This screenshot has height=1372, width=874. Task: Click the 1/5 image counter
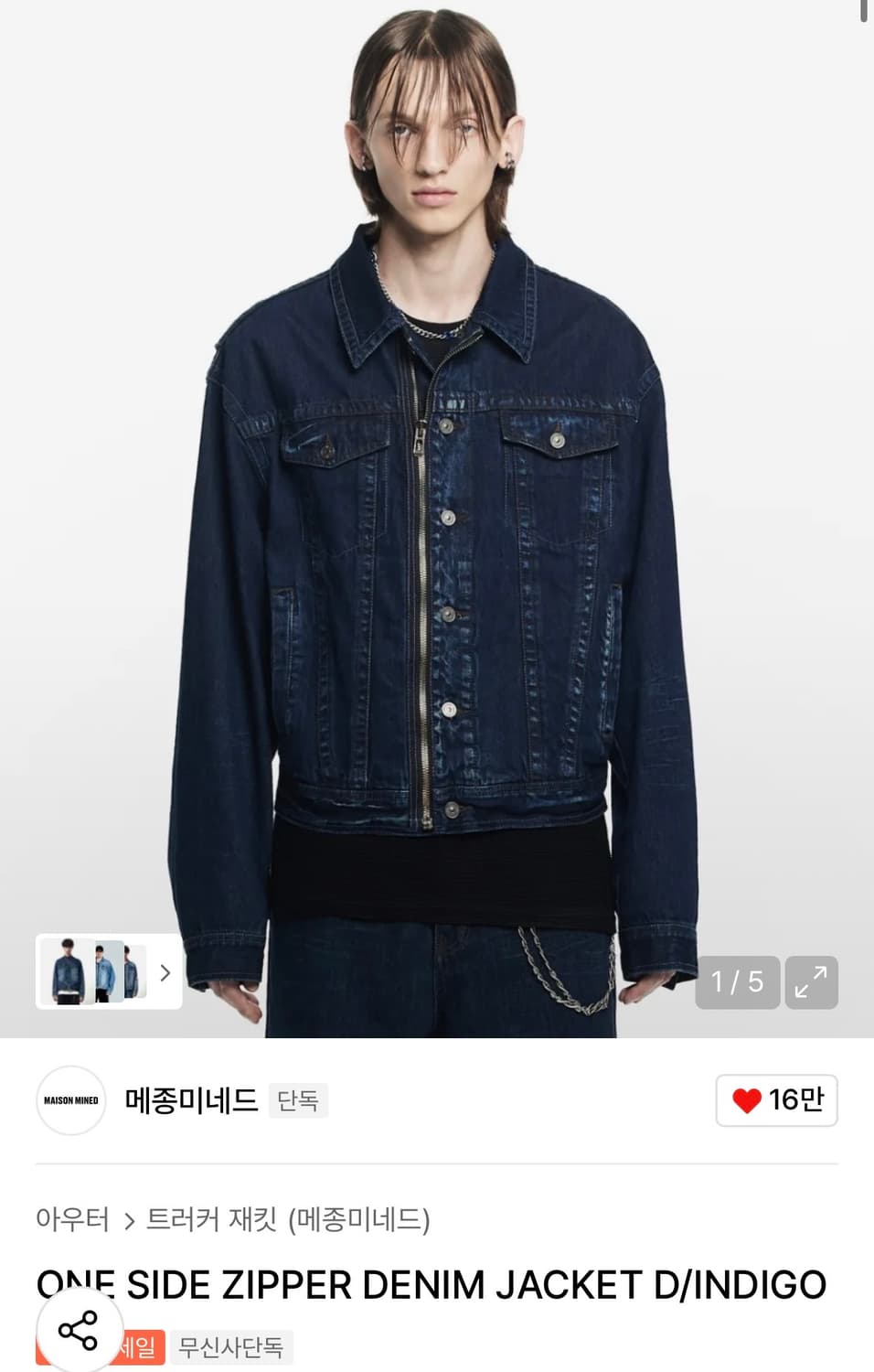point(736,982)
